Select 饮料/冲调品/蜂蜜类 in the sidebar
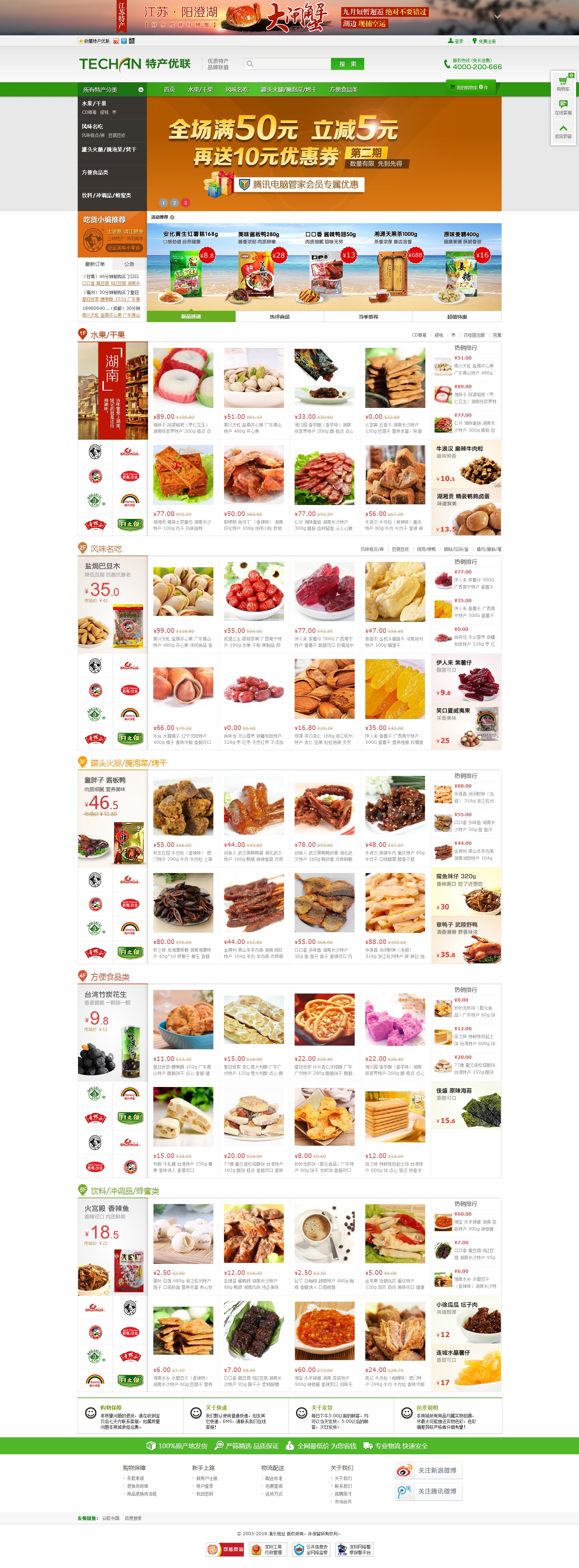 click(x=107, y=195)
